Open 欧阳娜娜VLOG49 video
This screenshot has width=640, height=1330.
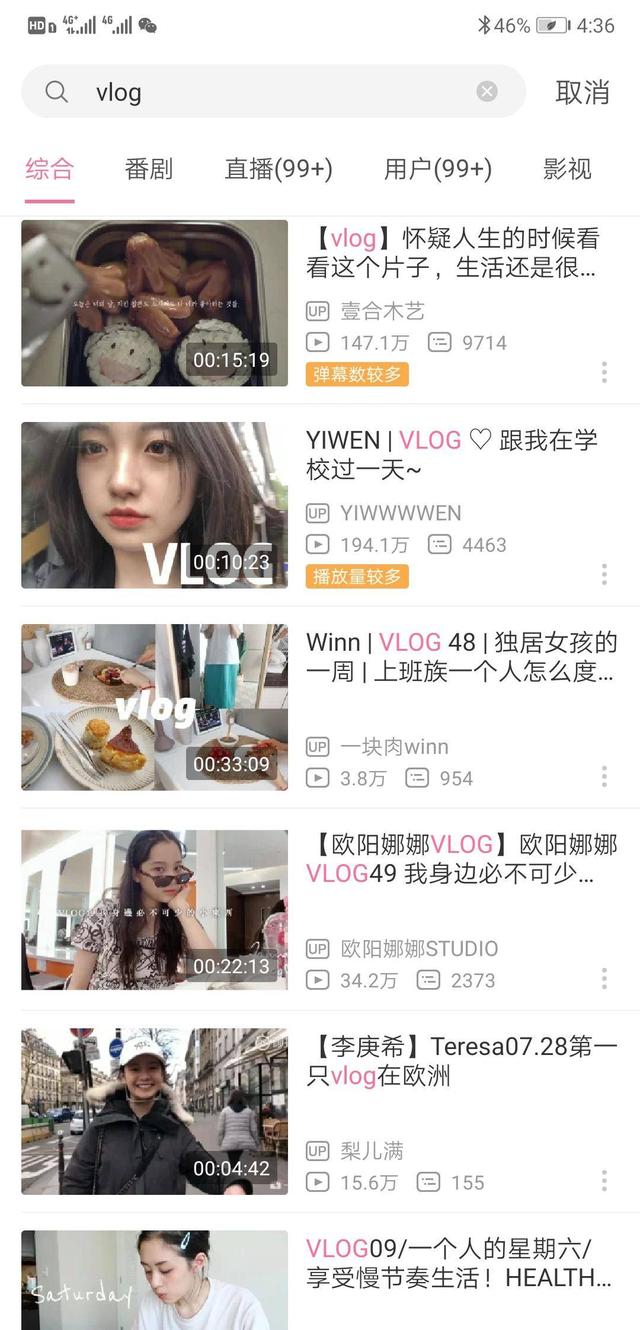pos(320,909)
